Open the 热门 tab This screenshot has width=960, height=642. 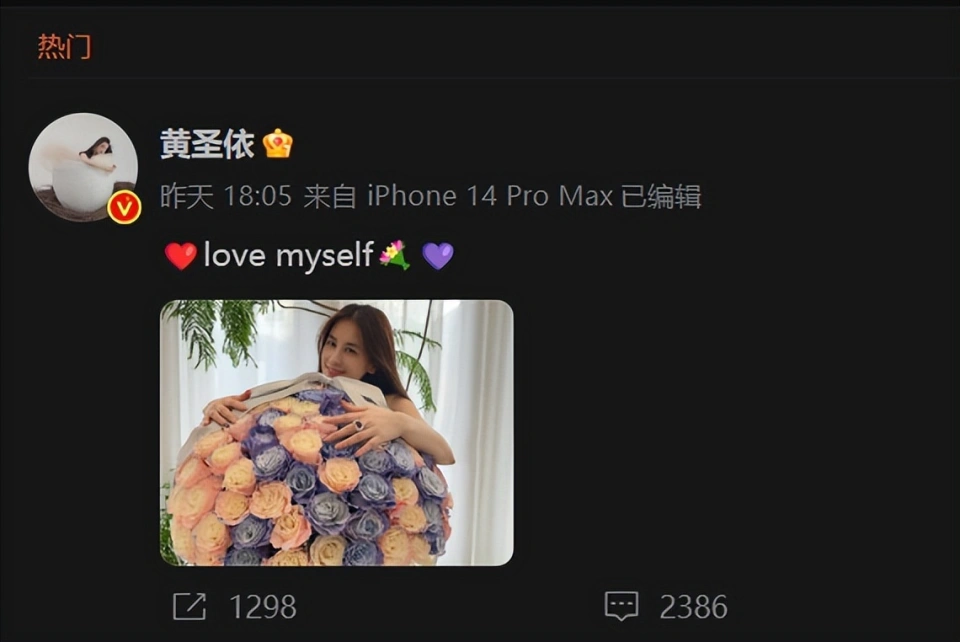[64, 46]
